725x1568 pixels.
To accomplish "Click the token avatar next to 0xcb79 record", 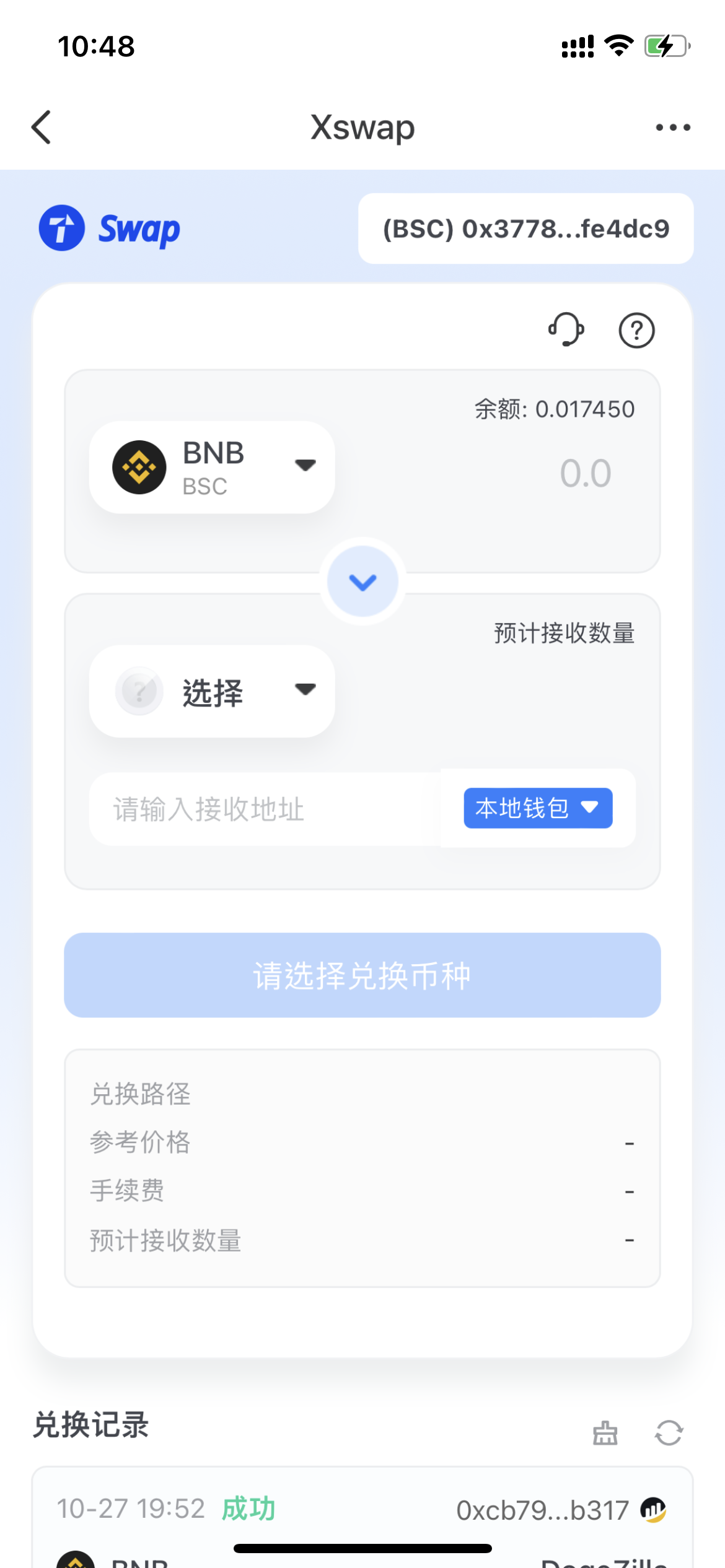I will point(654,1509).
